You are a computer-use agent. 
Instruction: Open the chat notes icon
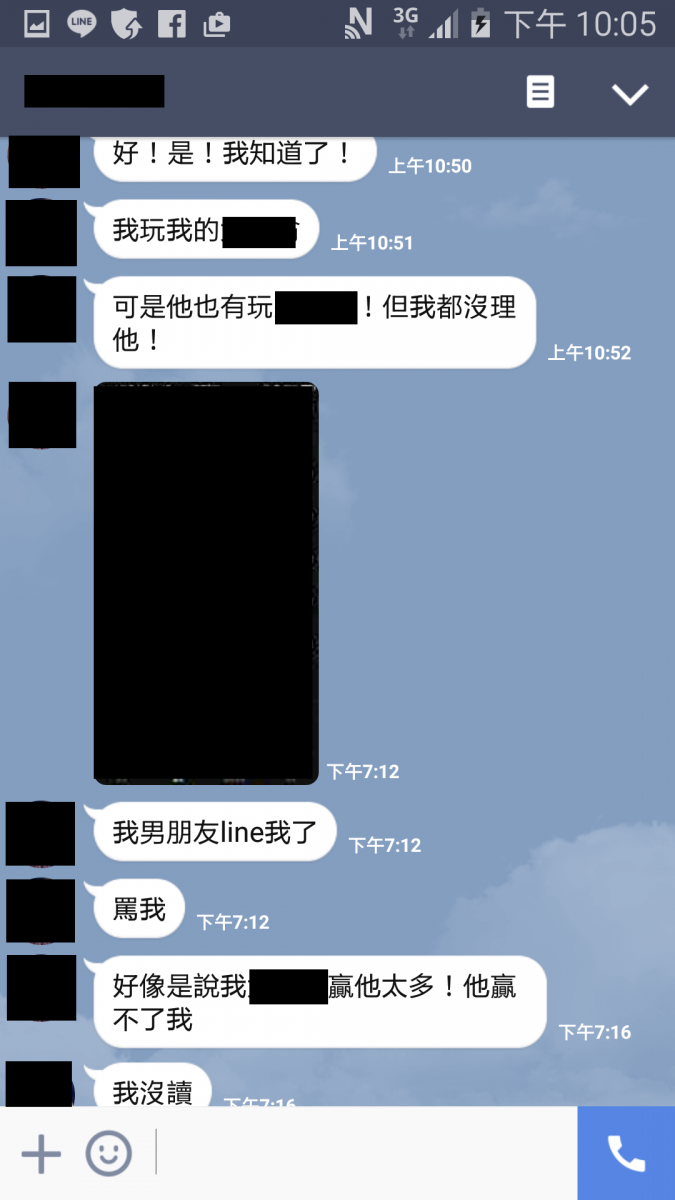tap(540, 93)
